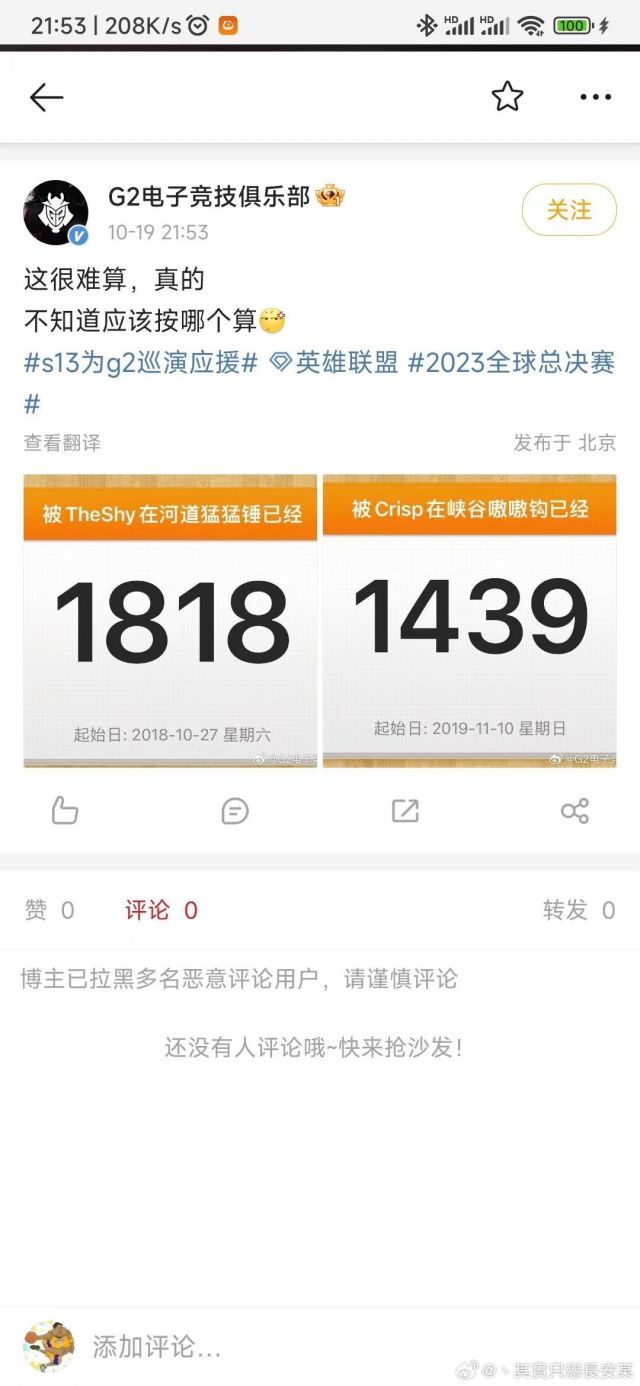Image resolution: width=640 pixels, height=1386 pixels.
Task: Tap the comment bubble icon
Action: coord(235,811)
